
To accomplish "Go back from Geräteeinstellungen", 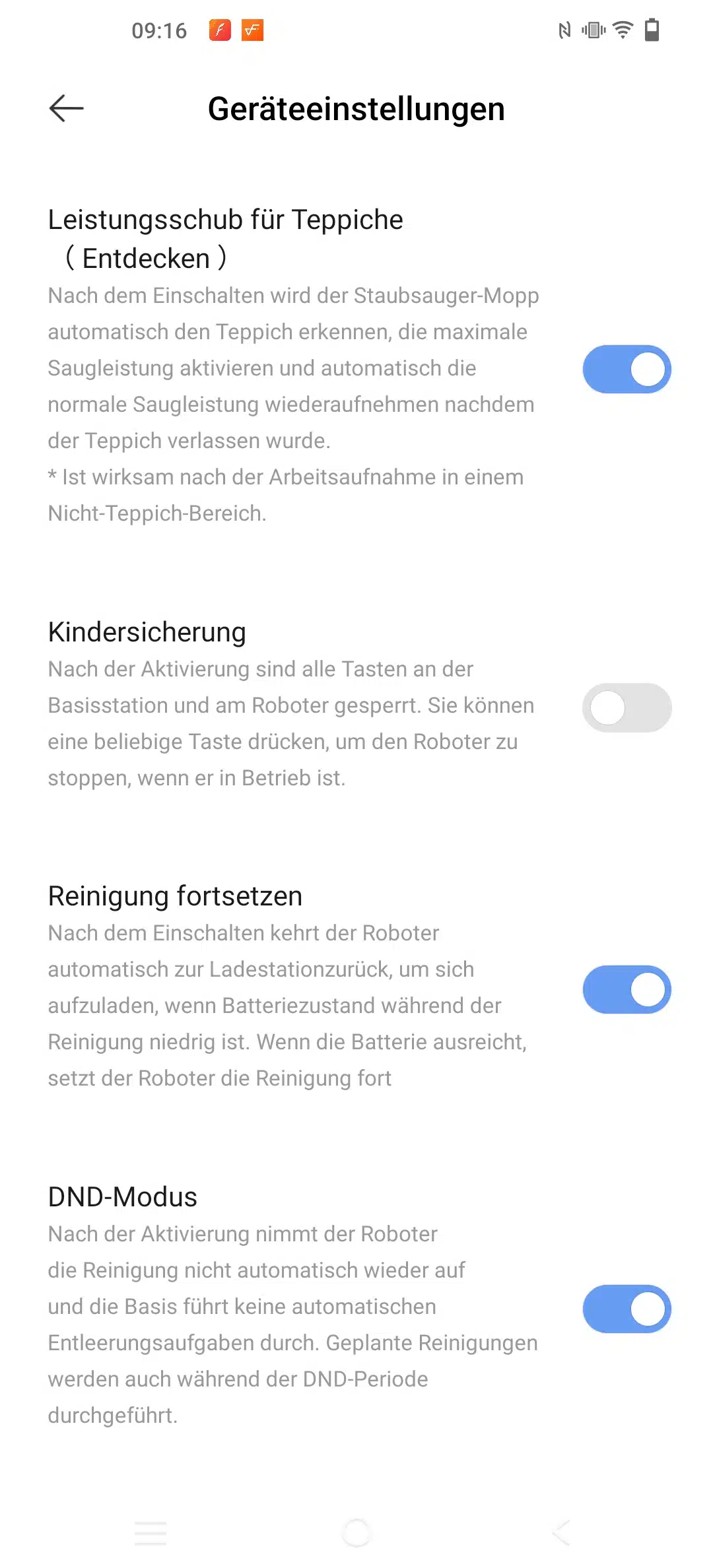I will tap(67, 108).
